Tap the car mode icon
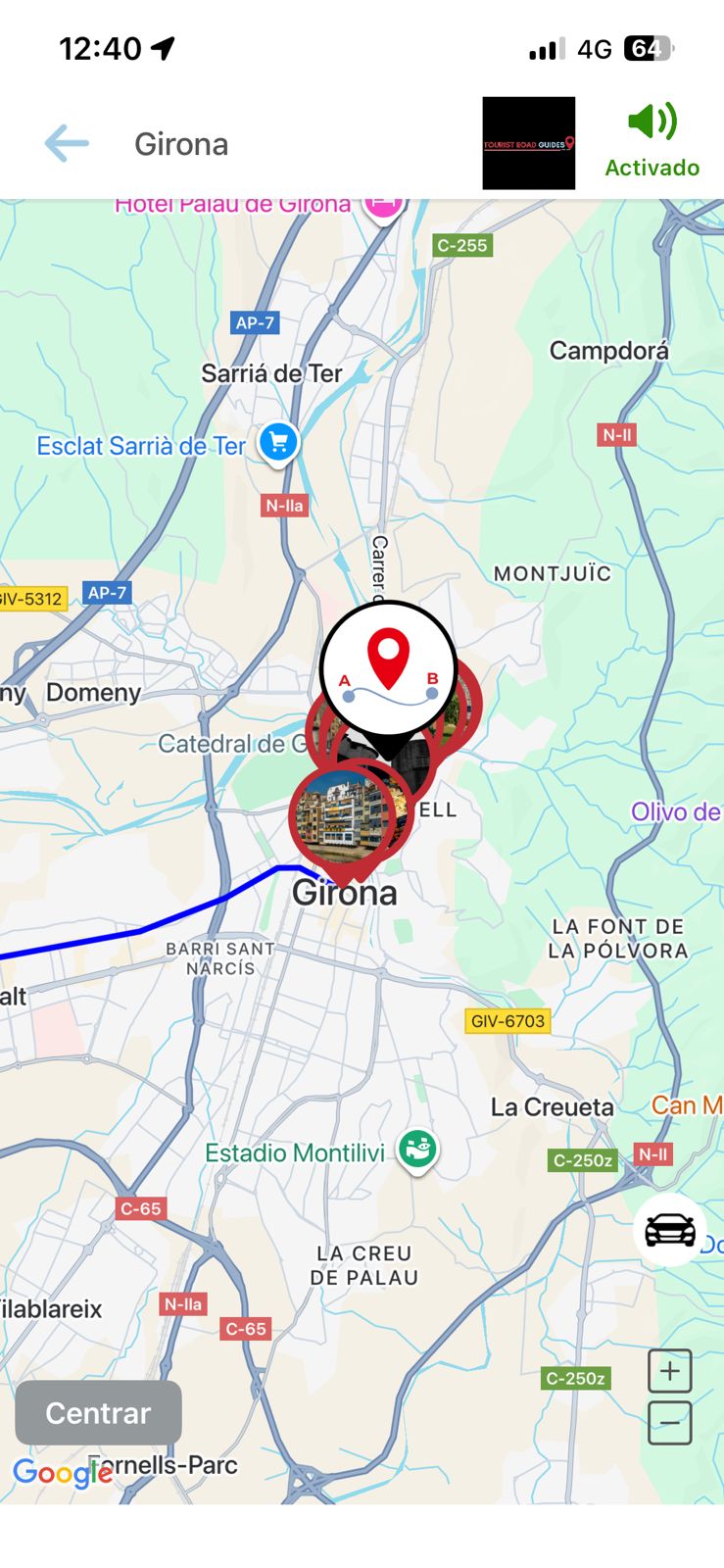The width and height of the screenshot is (724, 1568). 670,1229
